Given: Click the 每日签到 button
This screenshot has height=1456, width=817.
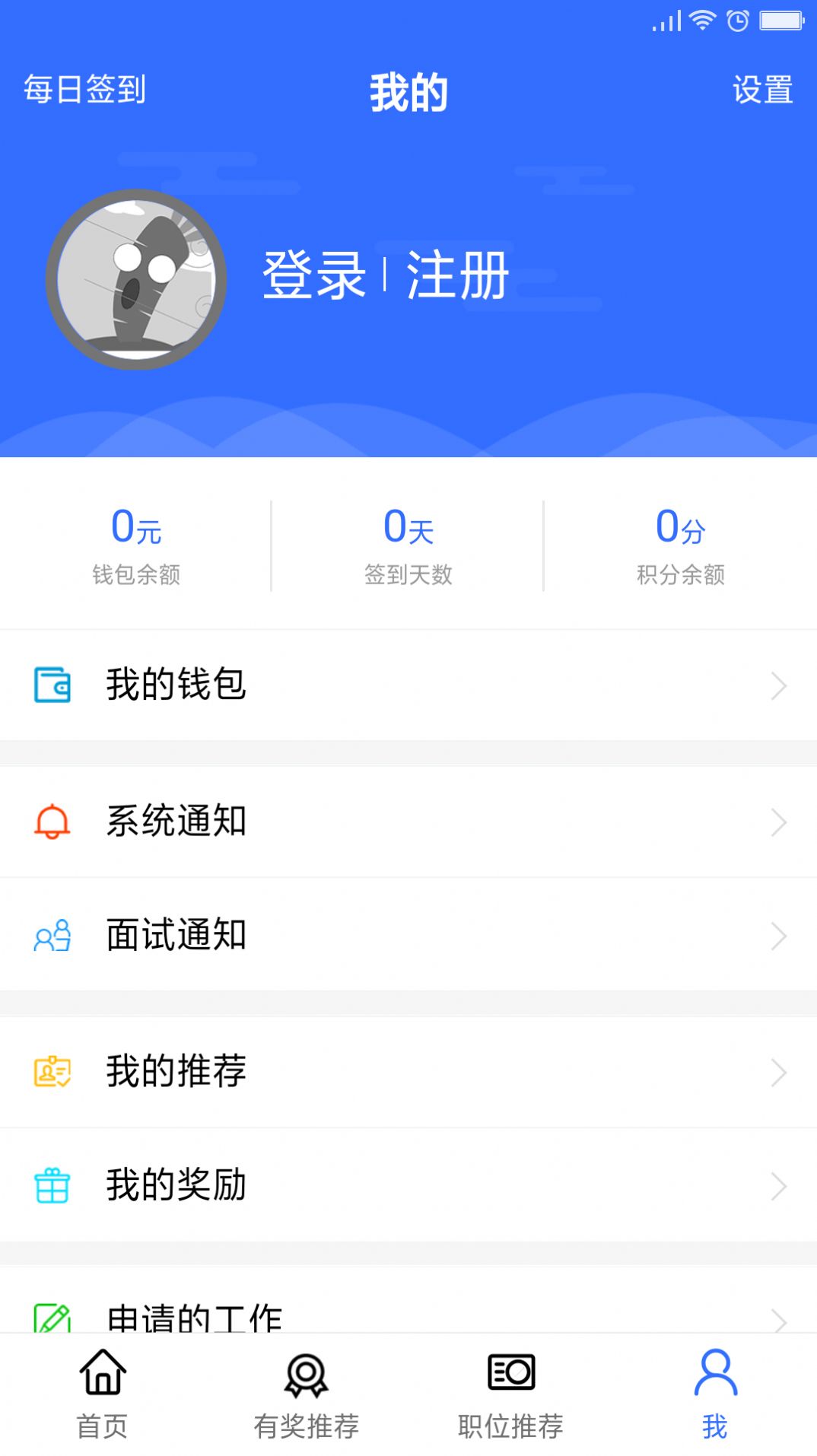Looking at the screenshot, I should 84,90.
